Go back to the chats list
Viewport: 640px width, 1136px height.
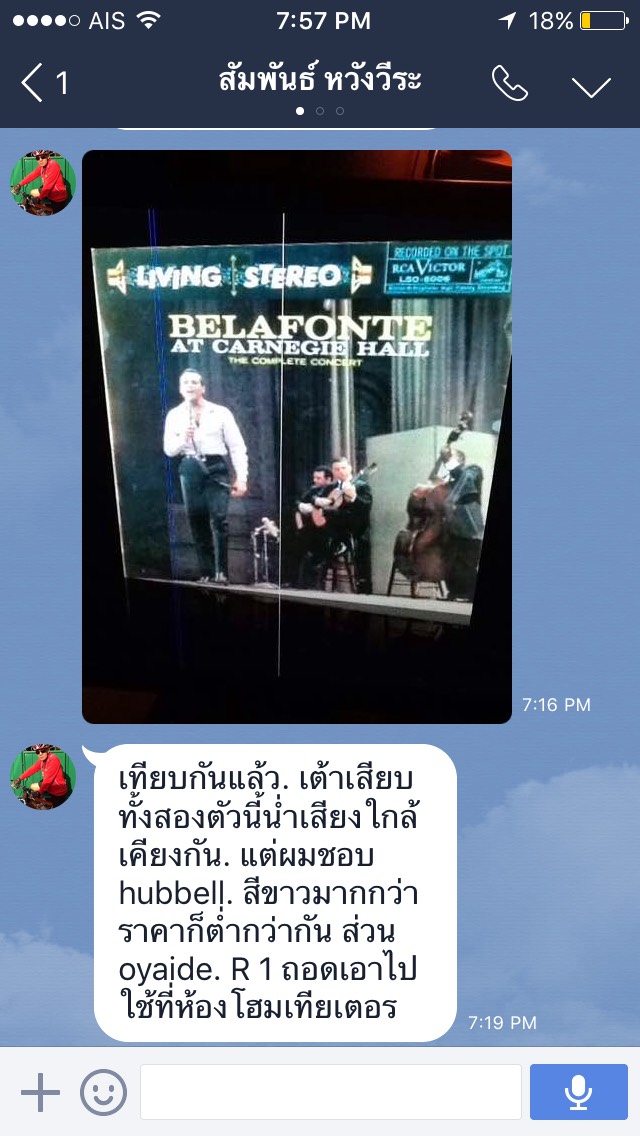point(42,83)
